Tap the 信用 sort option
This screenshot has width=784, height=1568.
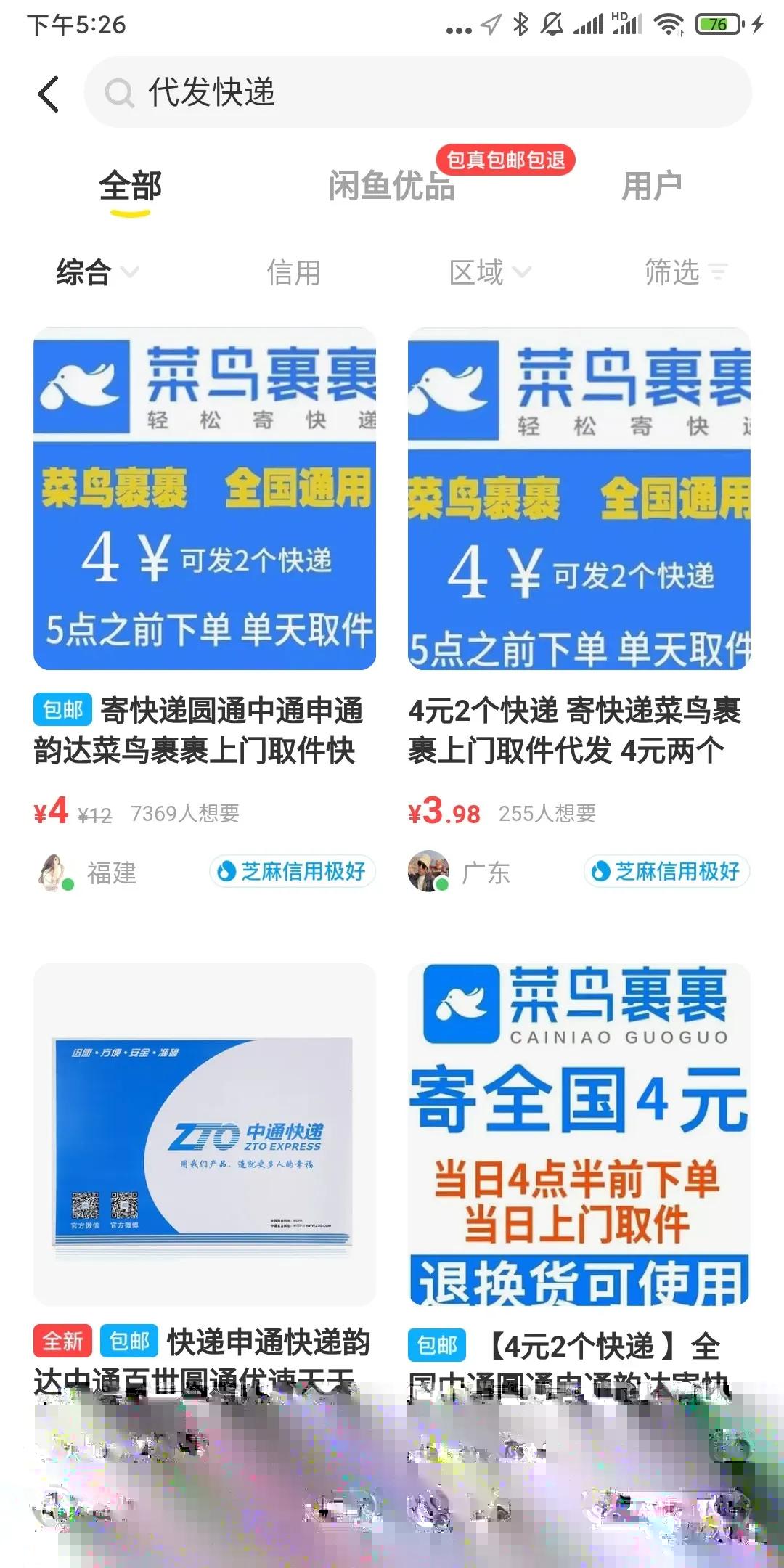pyautogui.click(x=295, y=273)
